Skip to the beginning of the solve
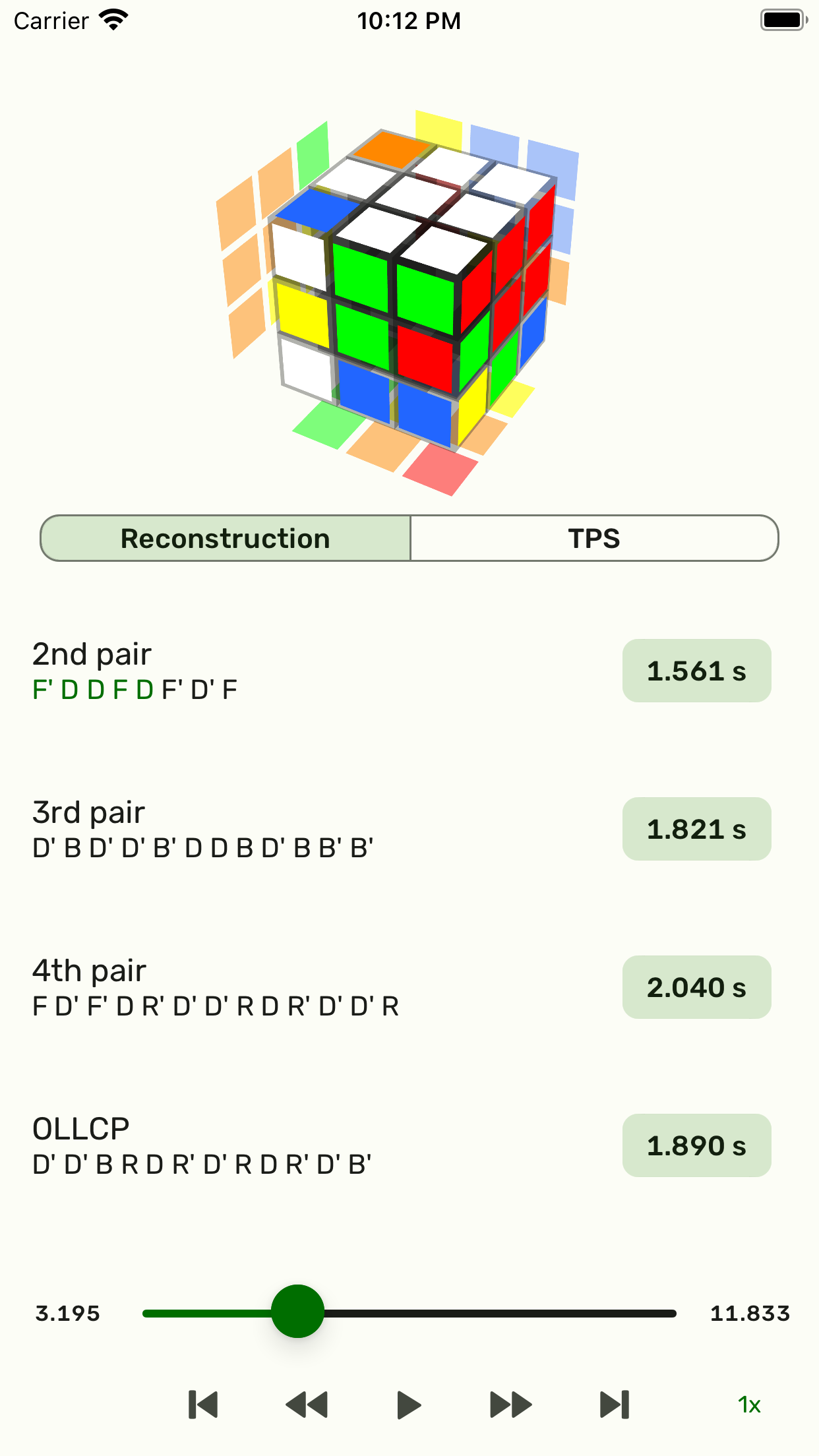The height and width of the screenshot is (1456, 819). tap(202, 1403)
